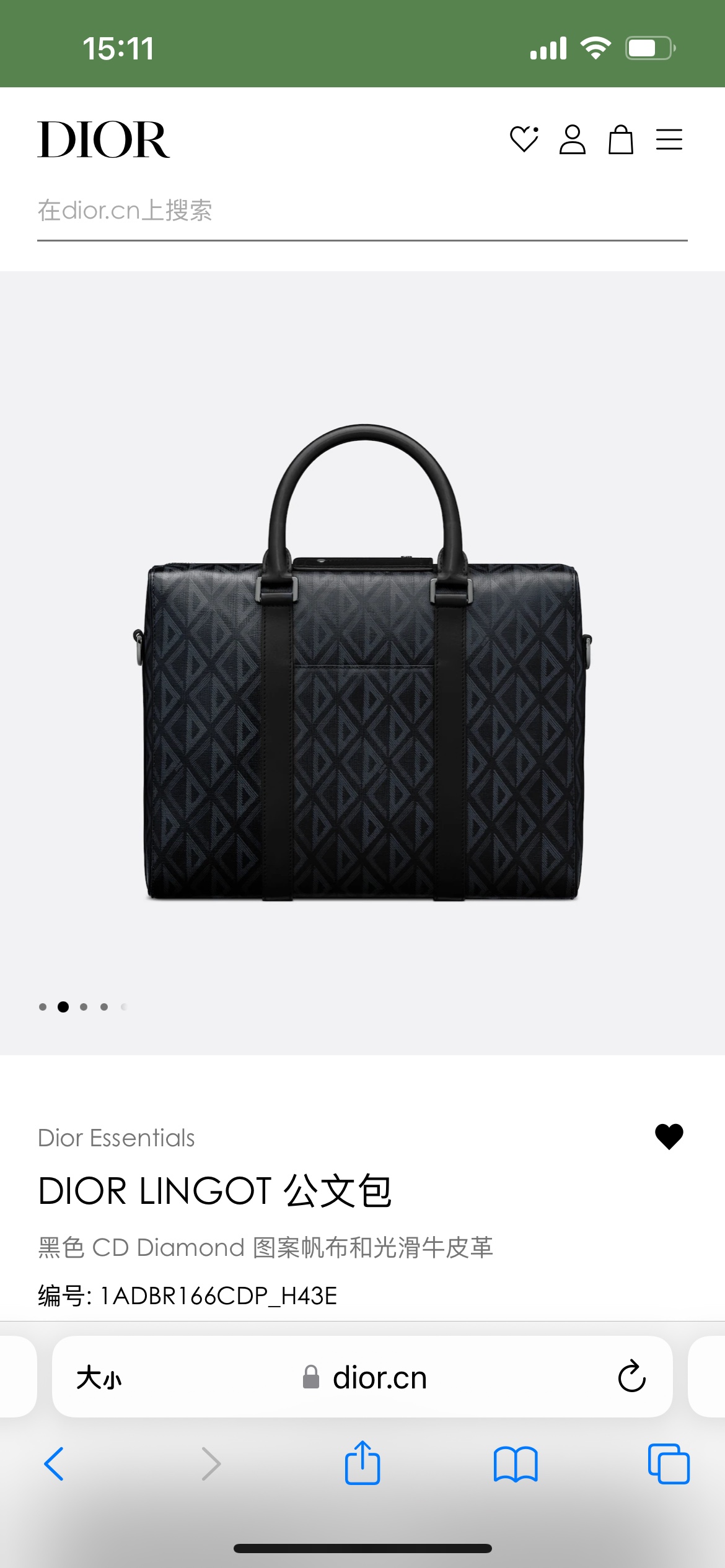Viewport: 725px width, 1568px height.
Task: Open the account profile icon
Action: tap(573, 139)
